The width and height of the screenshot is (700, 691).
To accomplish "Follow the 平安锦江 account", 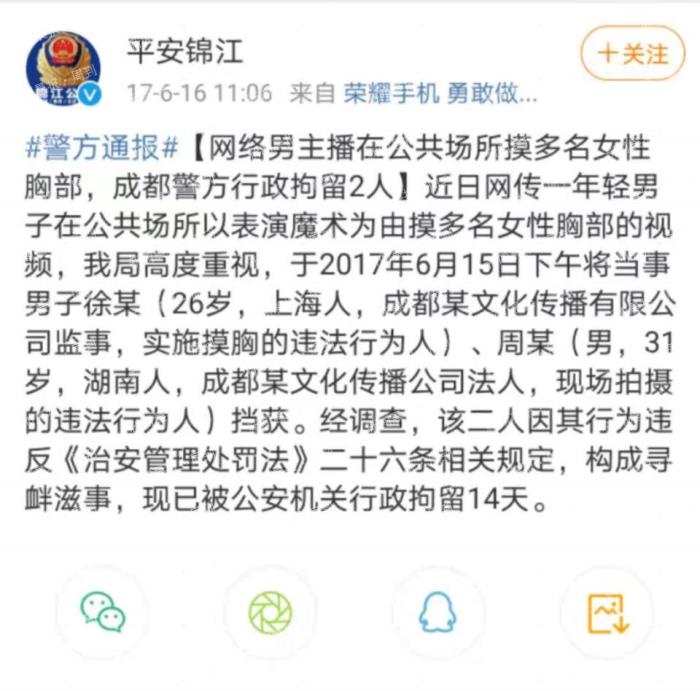I will point(632,53).
